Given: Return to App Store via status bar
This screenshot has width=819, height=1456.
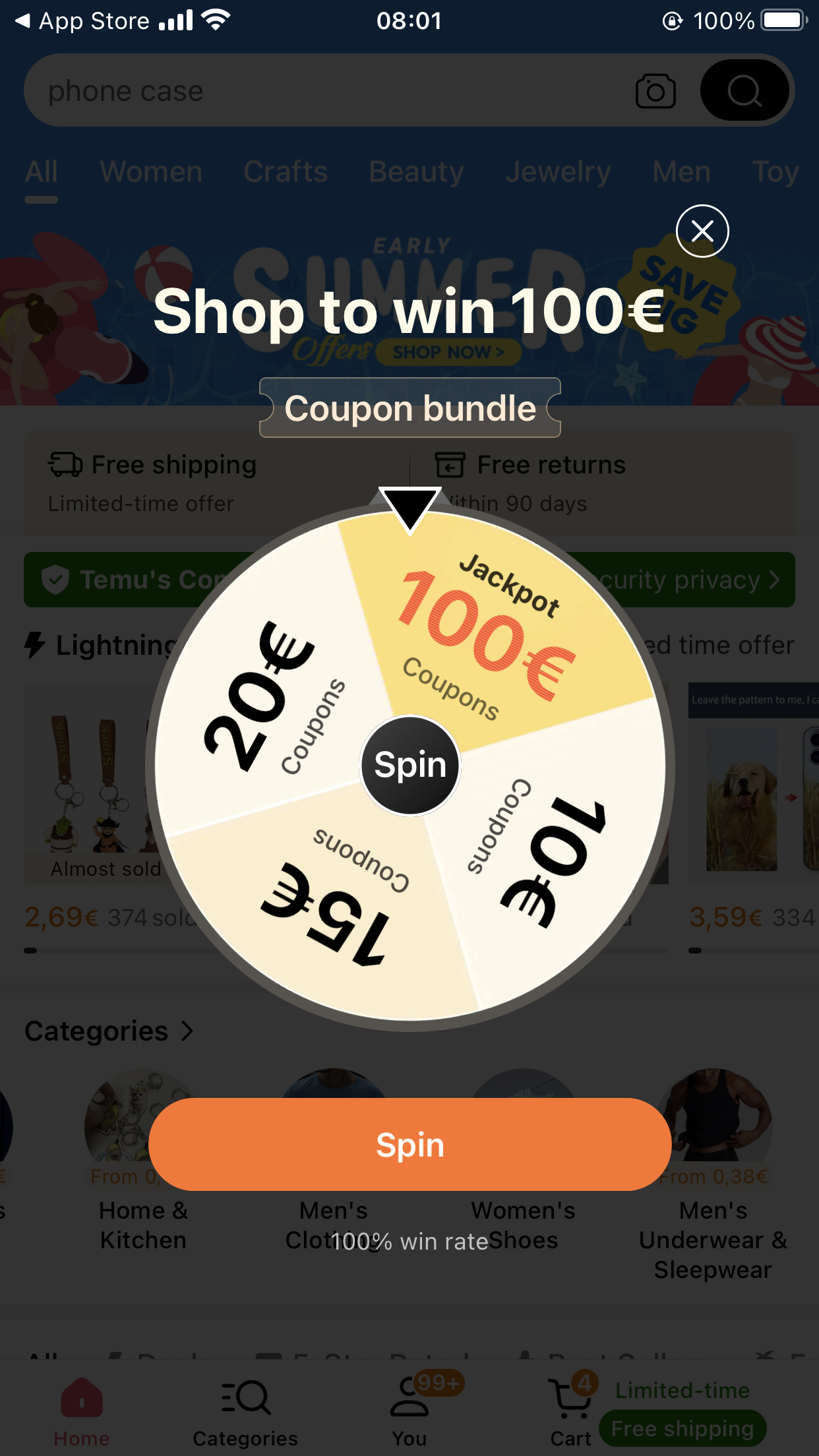Looking at the screenshot, I should click(82, 21).
